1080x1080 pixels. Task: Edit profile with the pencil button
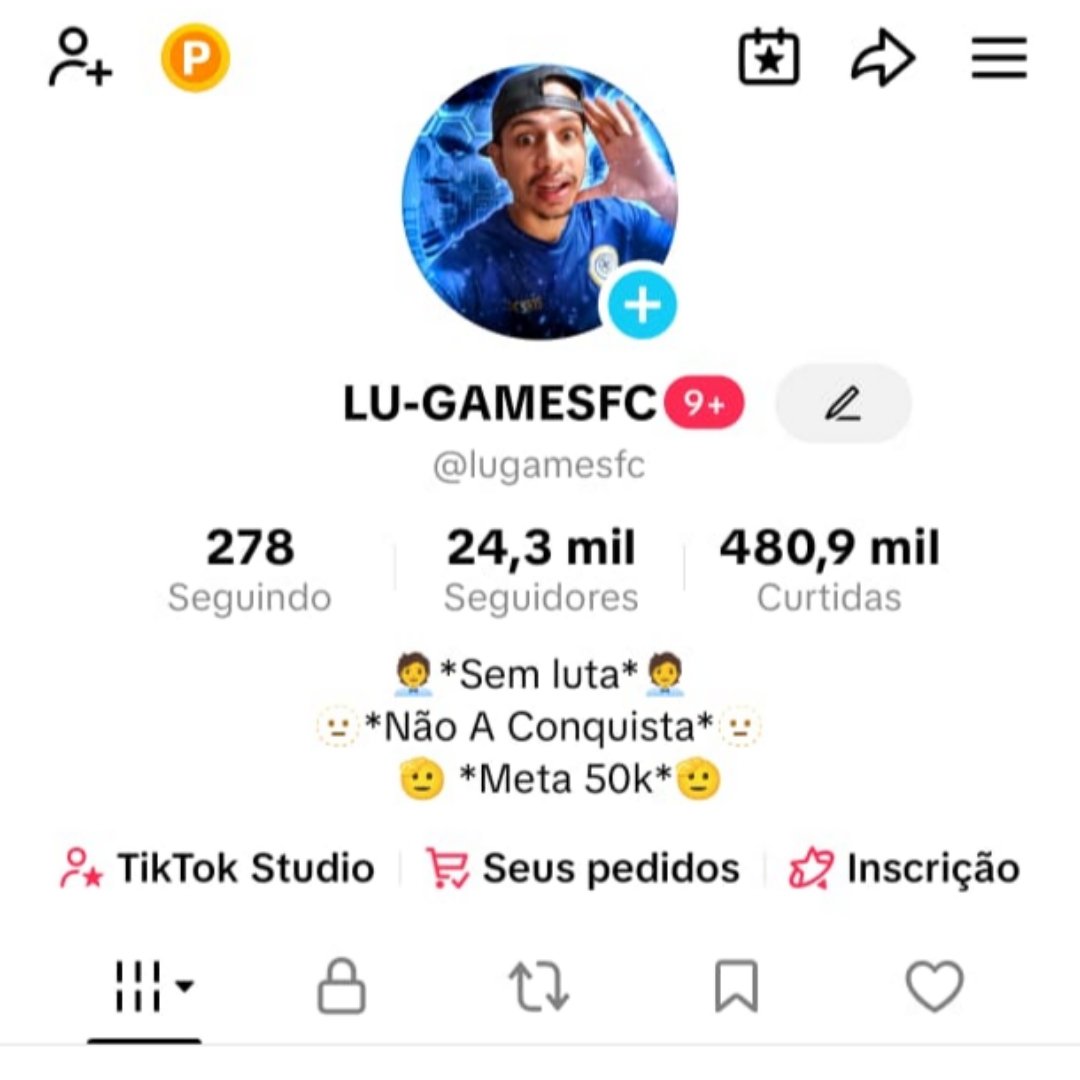point(843,403)
